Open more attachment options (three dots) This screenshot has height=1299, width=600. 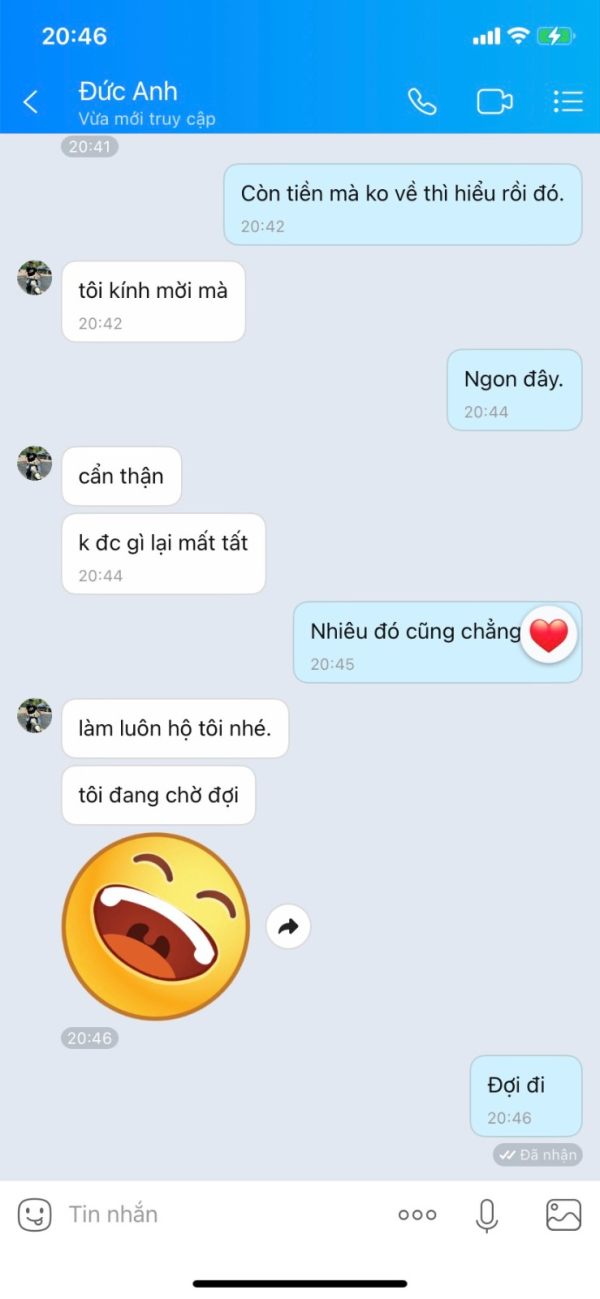point(417,1215)
